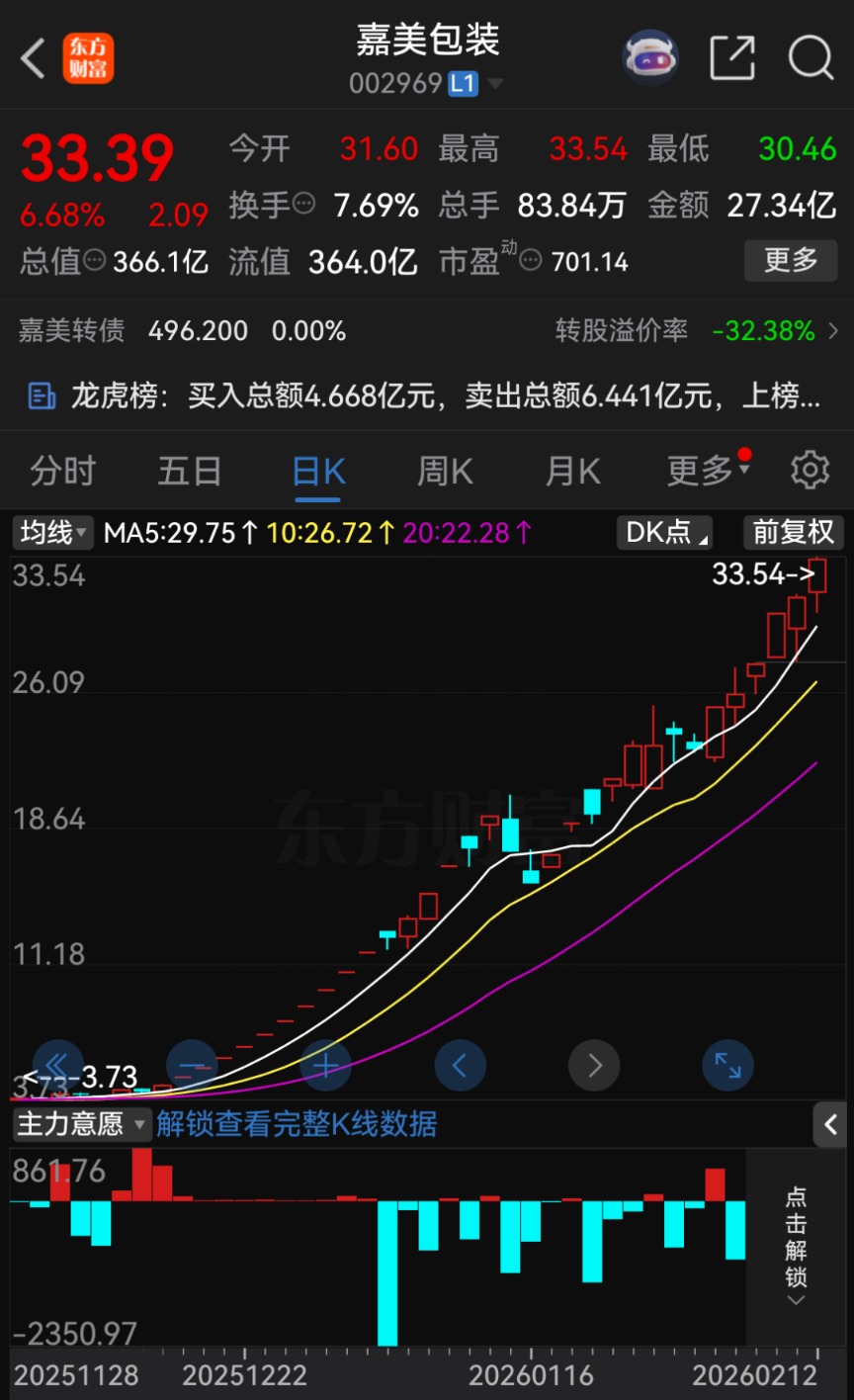Zoom in the chart with plus button
The height and width of the screenshot is (1400, 854).
(326, 1065)
